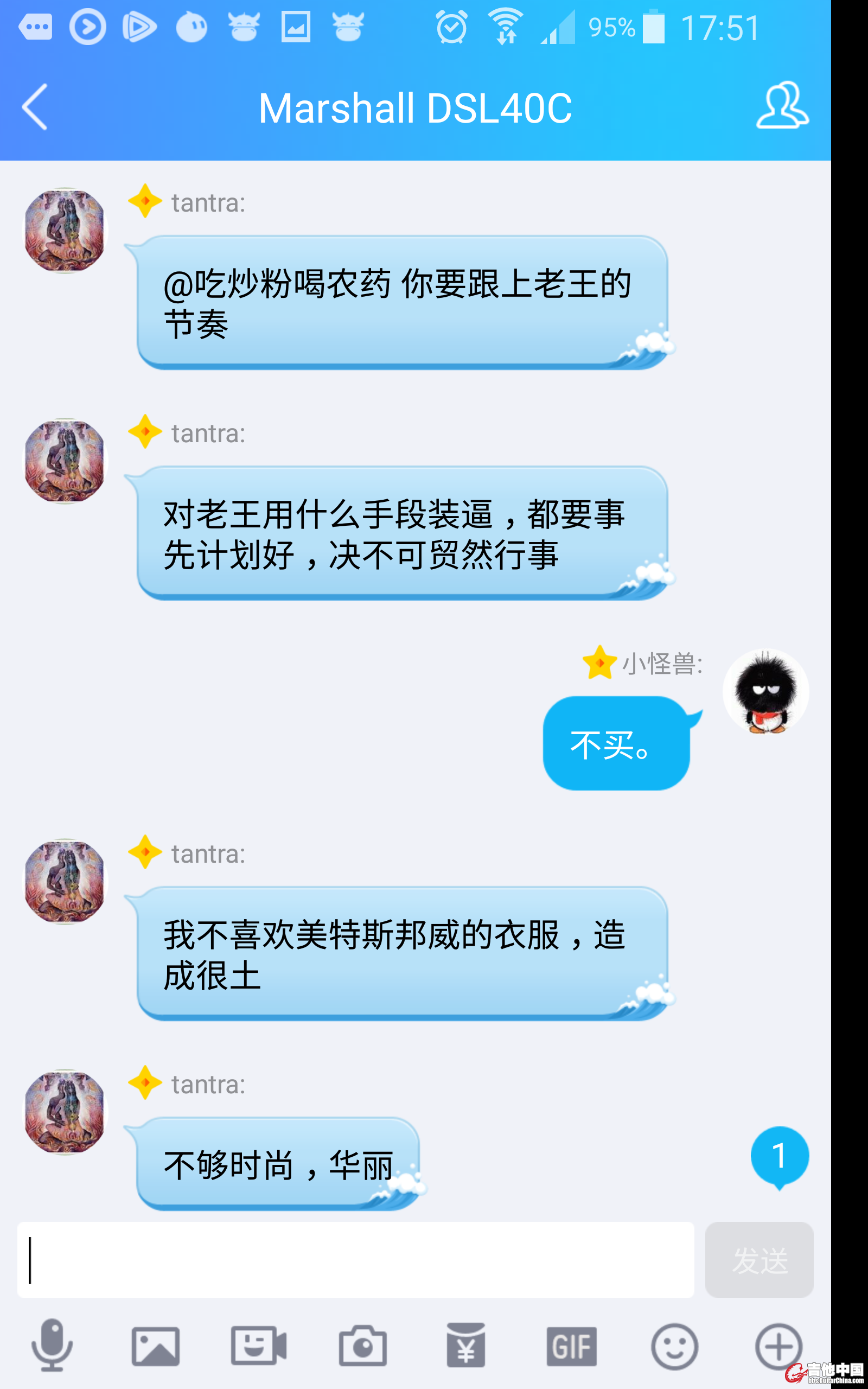Open the image gallery picker
The height and width of the screenshot is (1389, 868).
156,1347
